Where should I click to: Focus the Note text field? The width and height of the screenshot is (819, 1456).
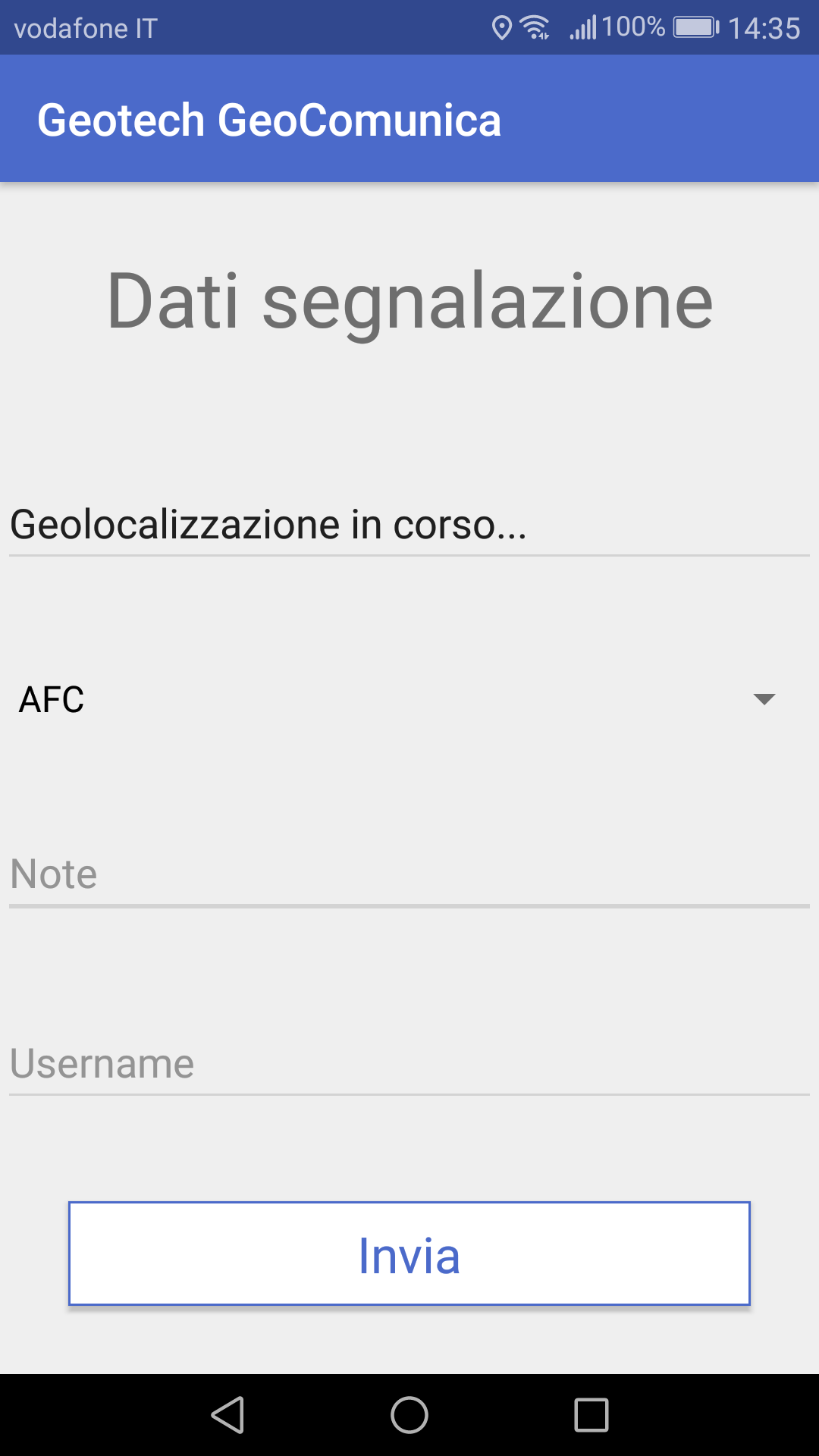[x=409, y=875]
